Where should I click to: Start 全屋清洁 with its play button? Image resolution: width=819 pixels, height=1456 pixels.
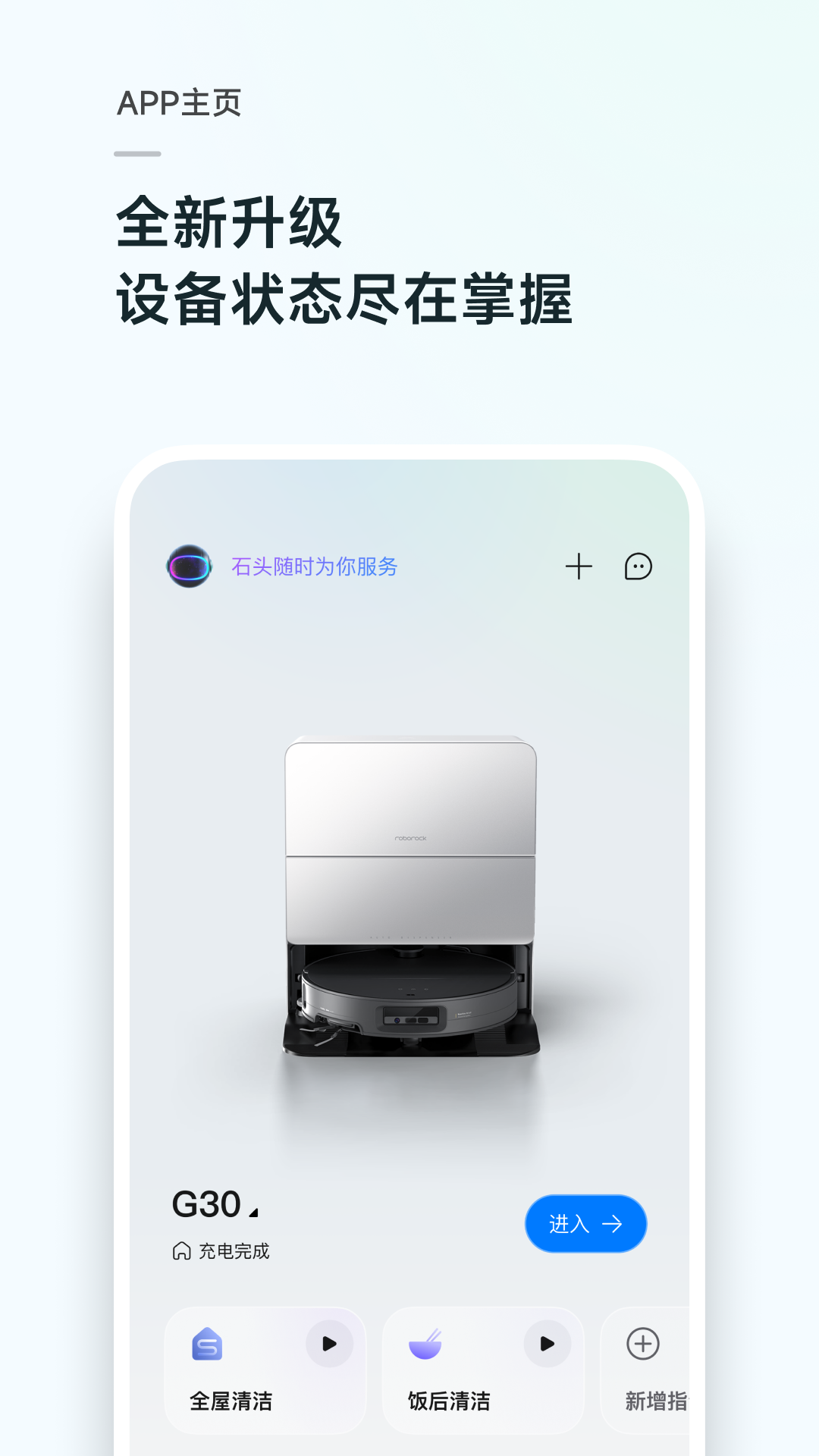pyautogui.click(x=329, y=1343)
